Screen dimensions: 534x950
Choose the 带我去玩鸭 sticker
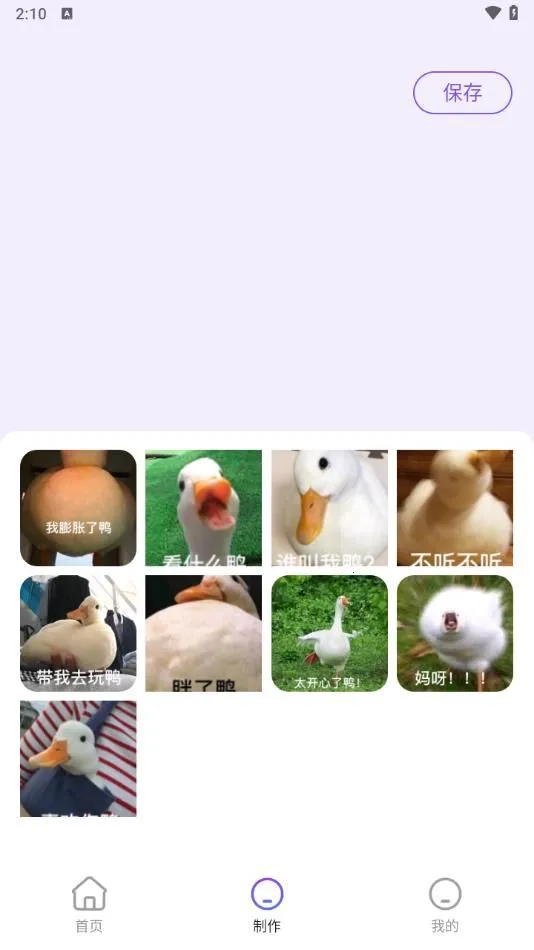(x=78, y=633)
